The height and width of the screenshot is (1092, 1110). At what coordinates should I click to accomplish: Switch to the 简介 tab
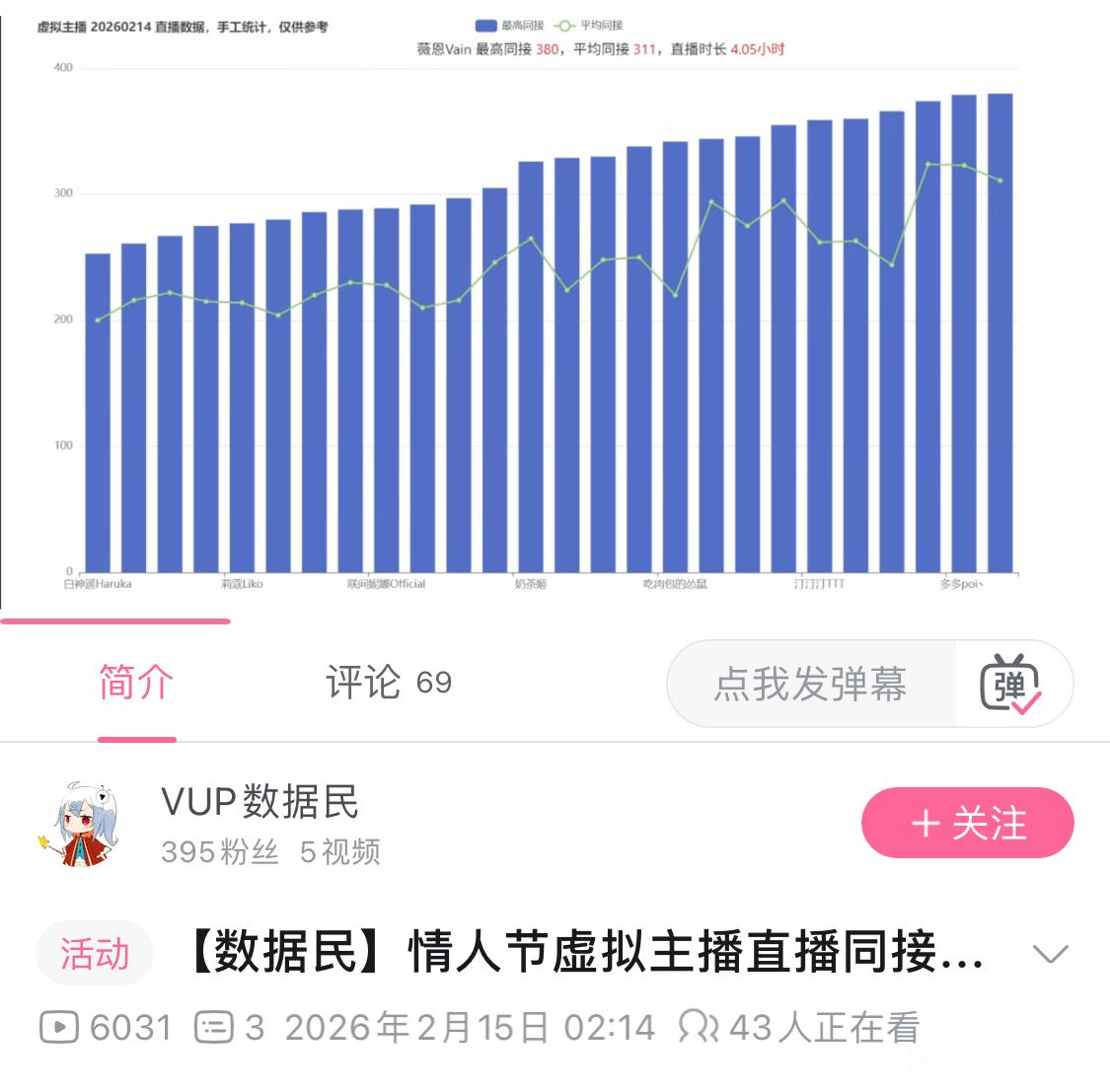coord(136,683)
